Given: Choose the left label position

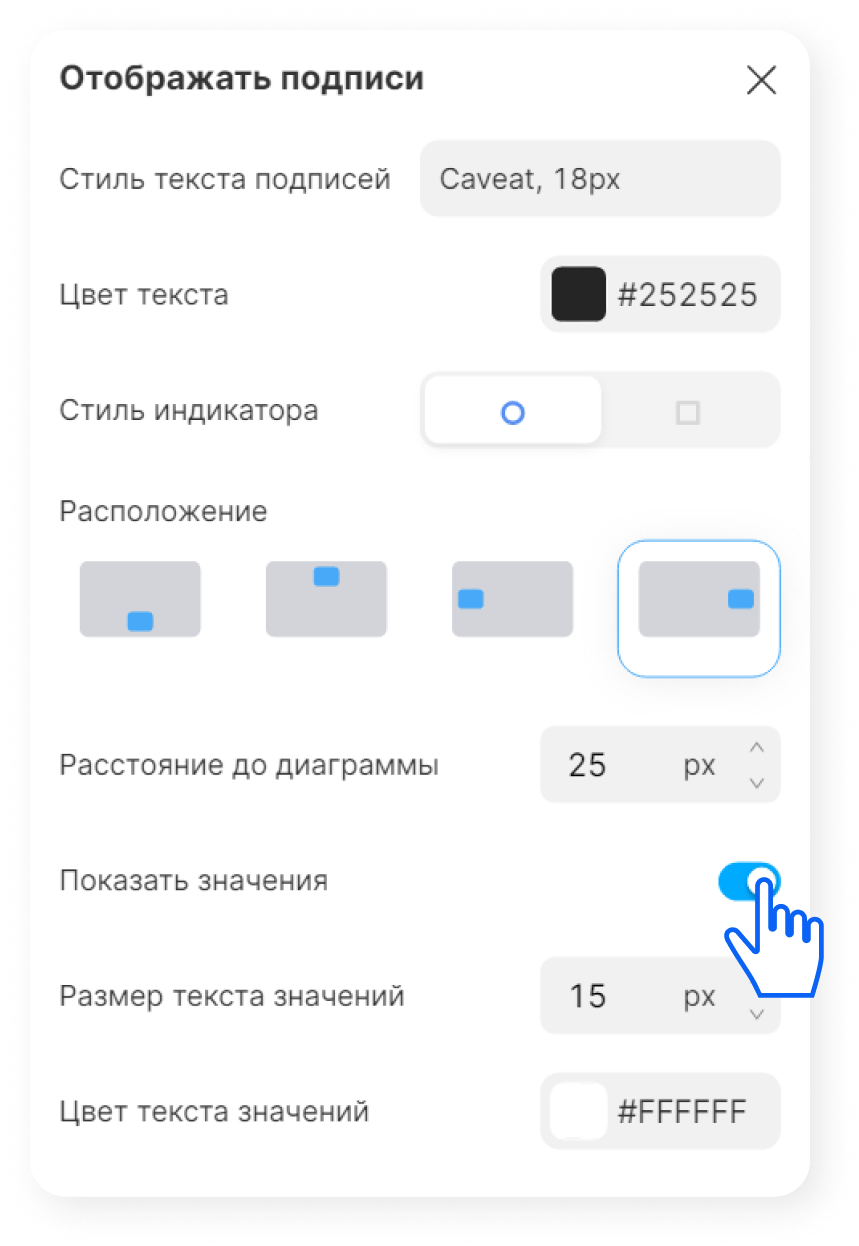Looking at the screenshot, I should coord(512,599).
